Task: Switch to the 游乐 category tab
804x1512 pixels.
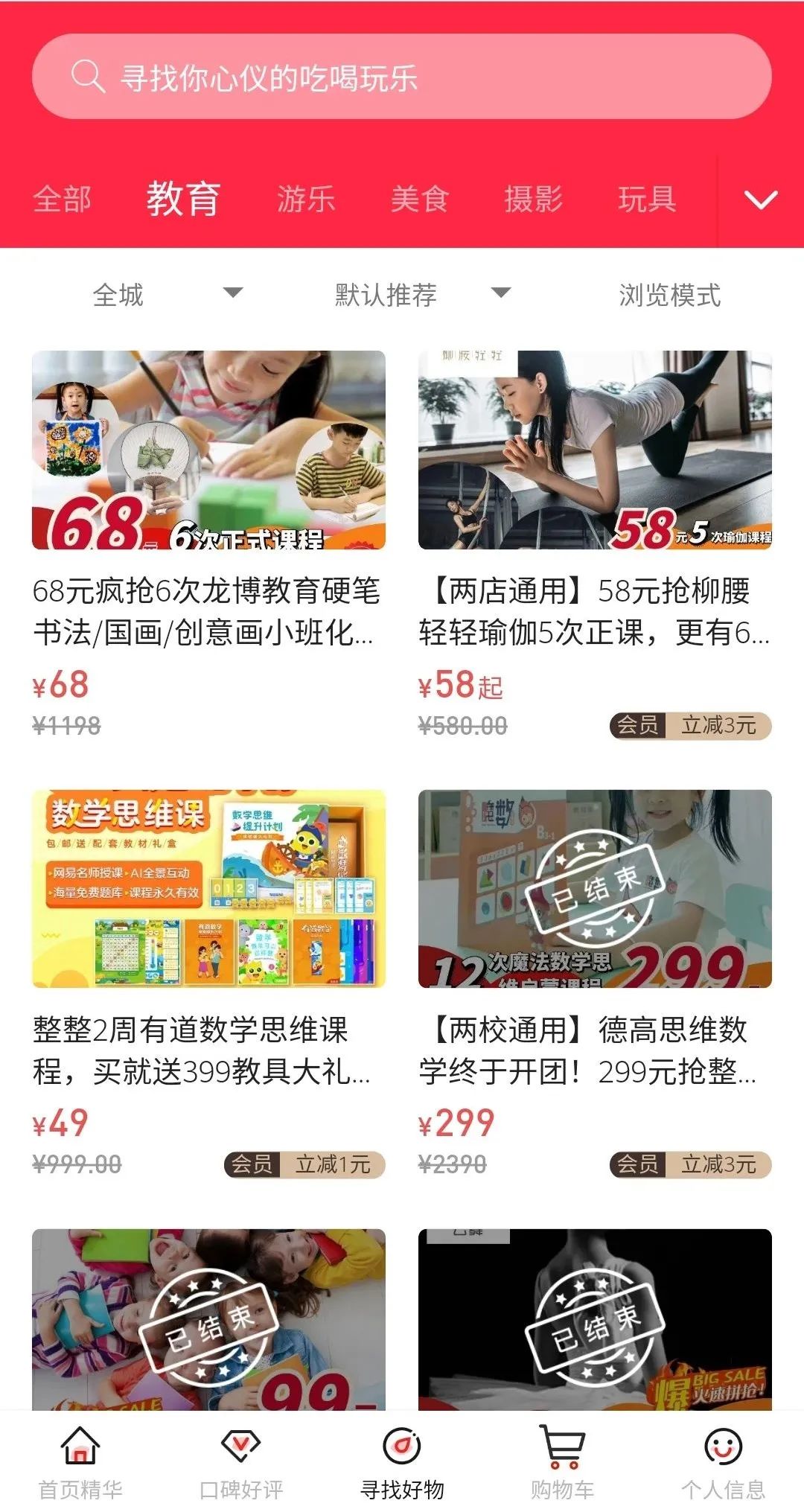Action: click(x=306, y=200)
